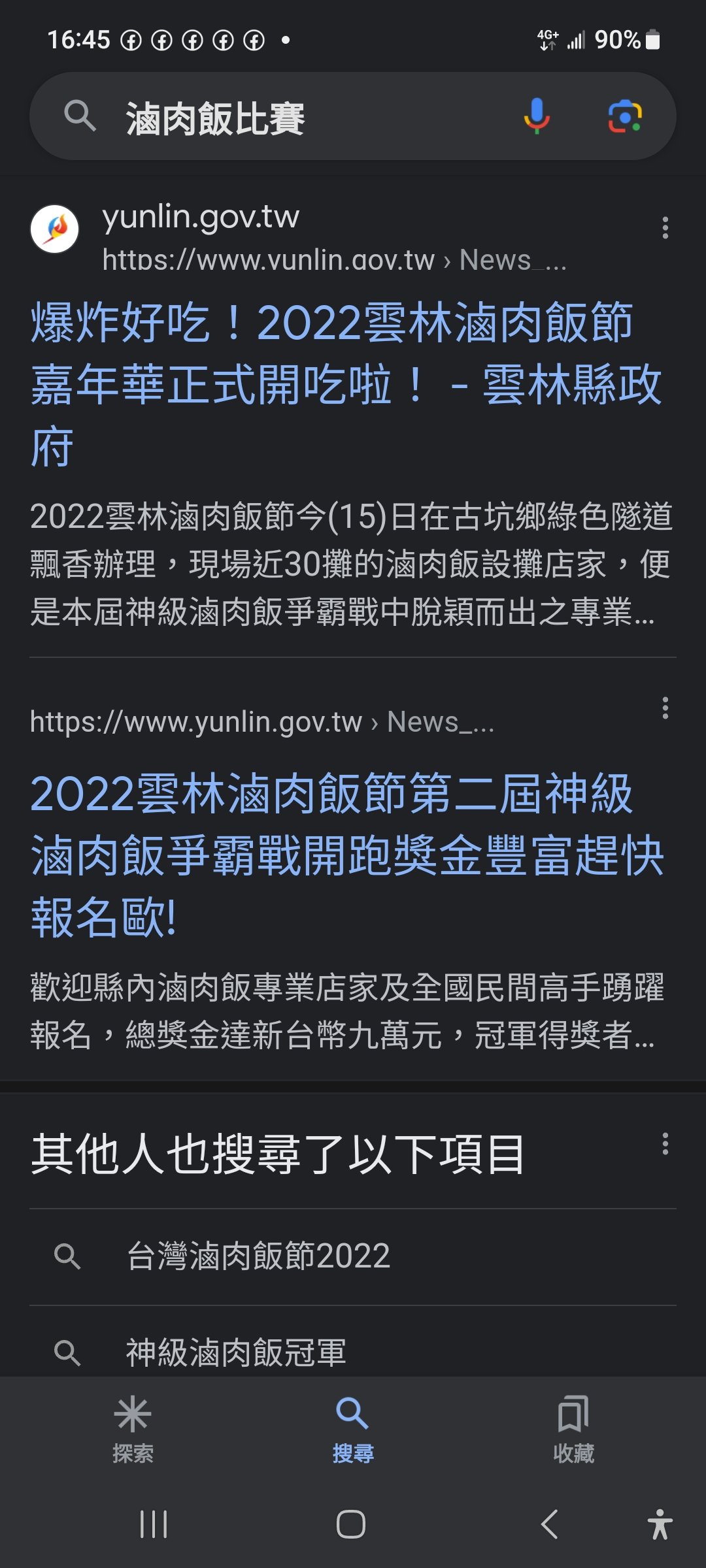Image resolution: width=706 pixels, height=1568 pixels.
Task: Open options for 其他人也搜尋了以下項目 section
Action: pyautogui.click(x=665, y=1143)
